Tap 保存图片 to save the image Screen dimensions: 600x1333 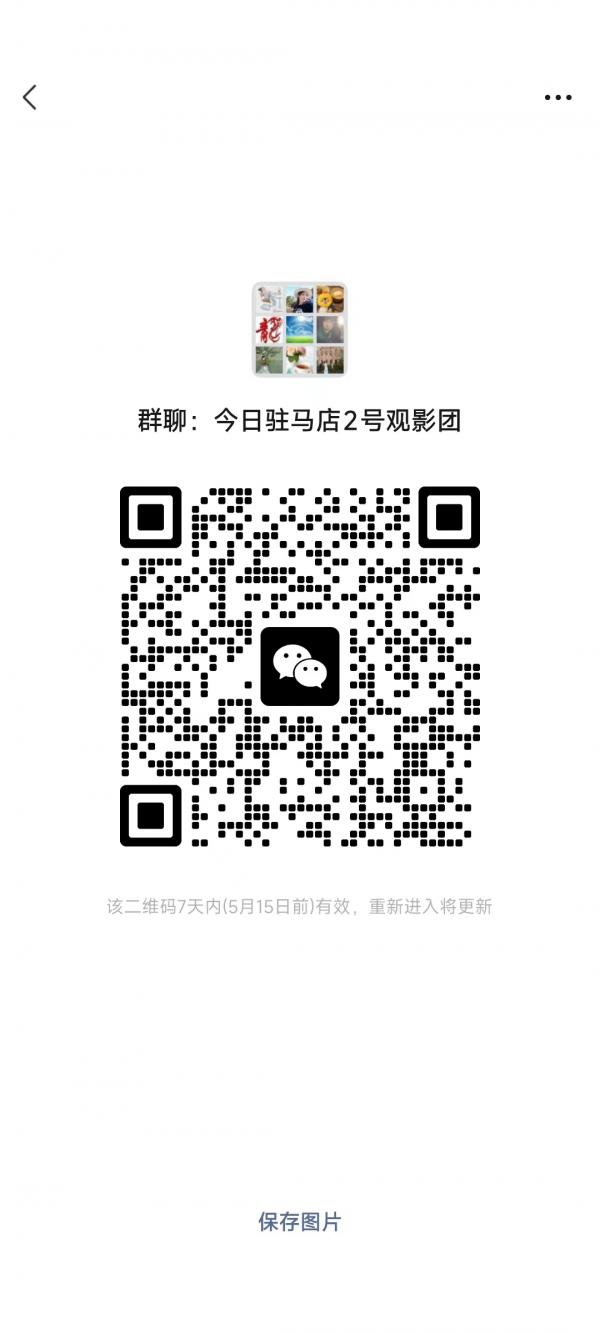pos(300,1221)
